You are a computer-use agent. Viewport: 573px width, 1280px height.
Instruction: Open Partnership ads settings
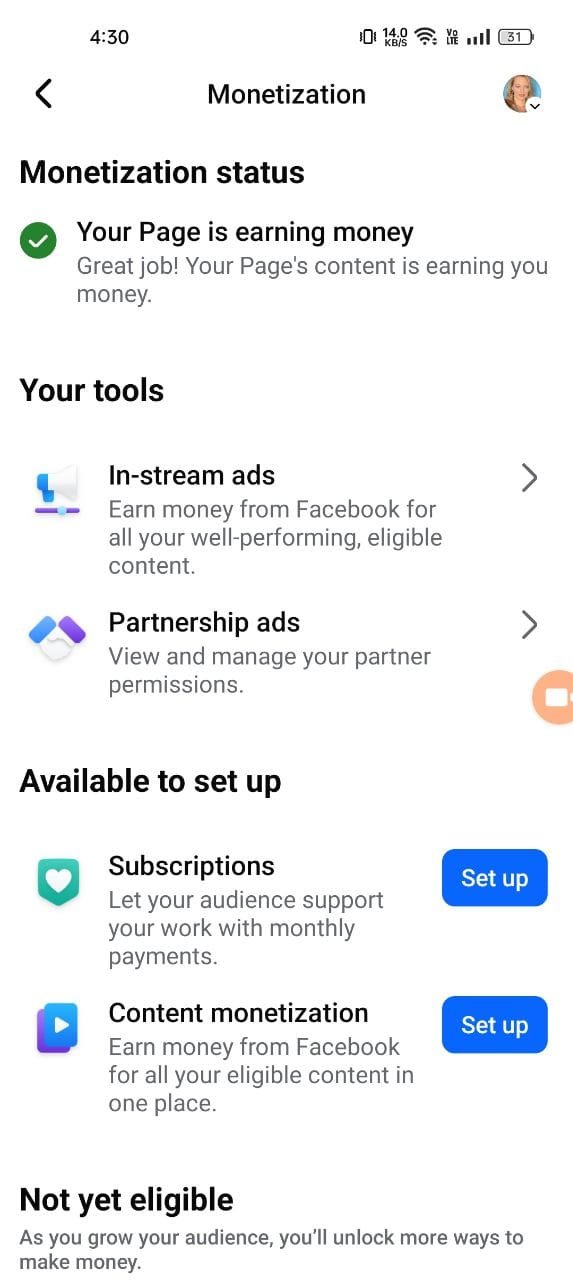pos(286,654)
